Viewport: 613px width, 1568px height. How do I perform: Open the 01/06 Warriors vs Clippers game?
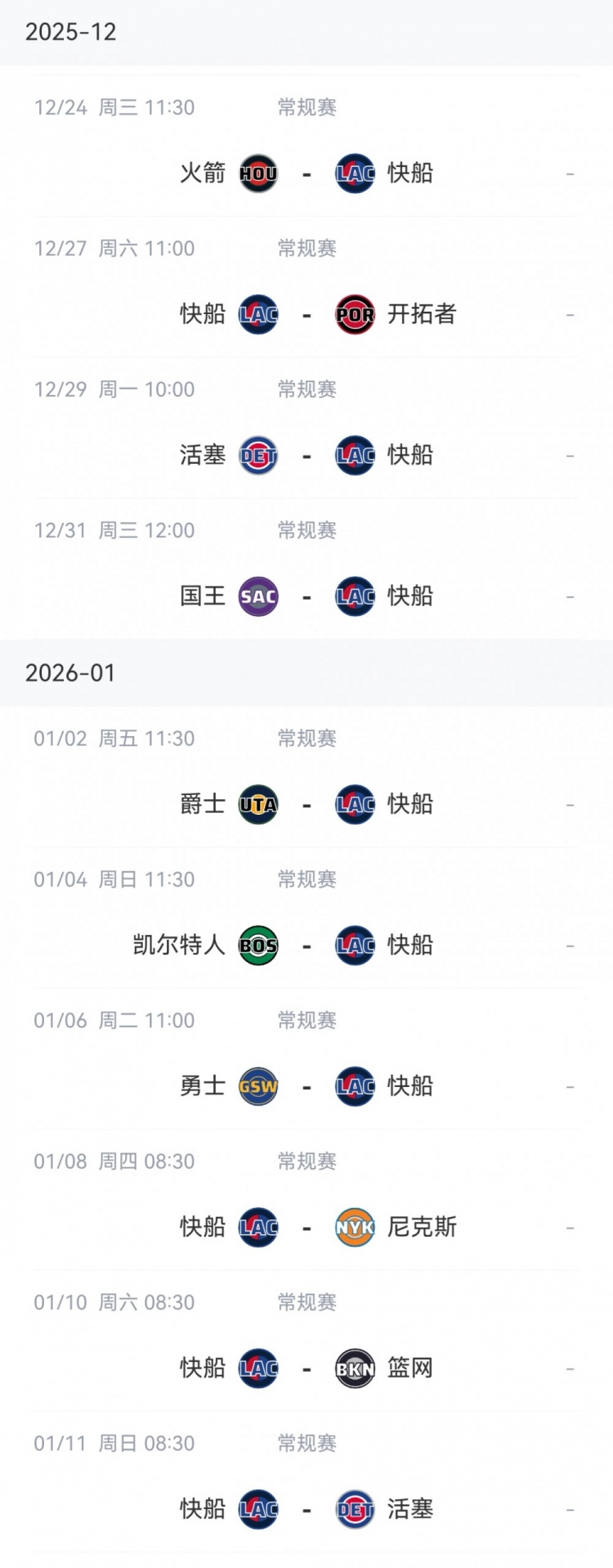click(x=306, y=1086)
